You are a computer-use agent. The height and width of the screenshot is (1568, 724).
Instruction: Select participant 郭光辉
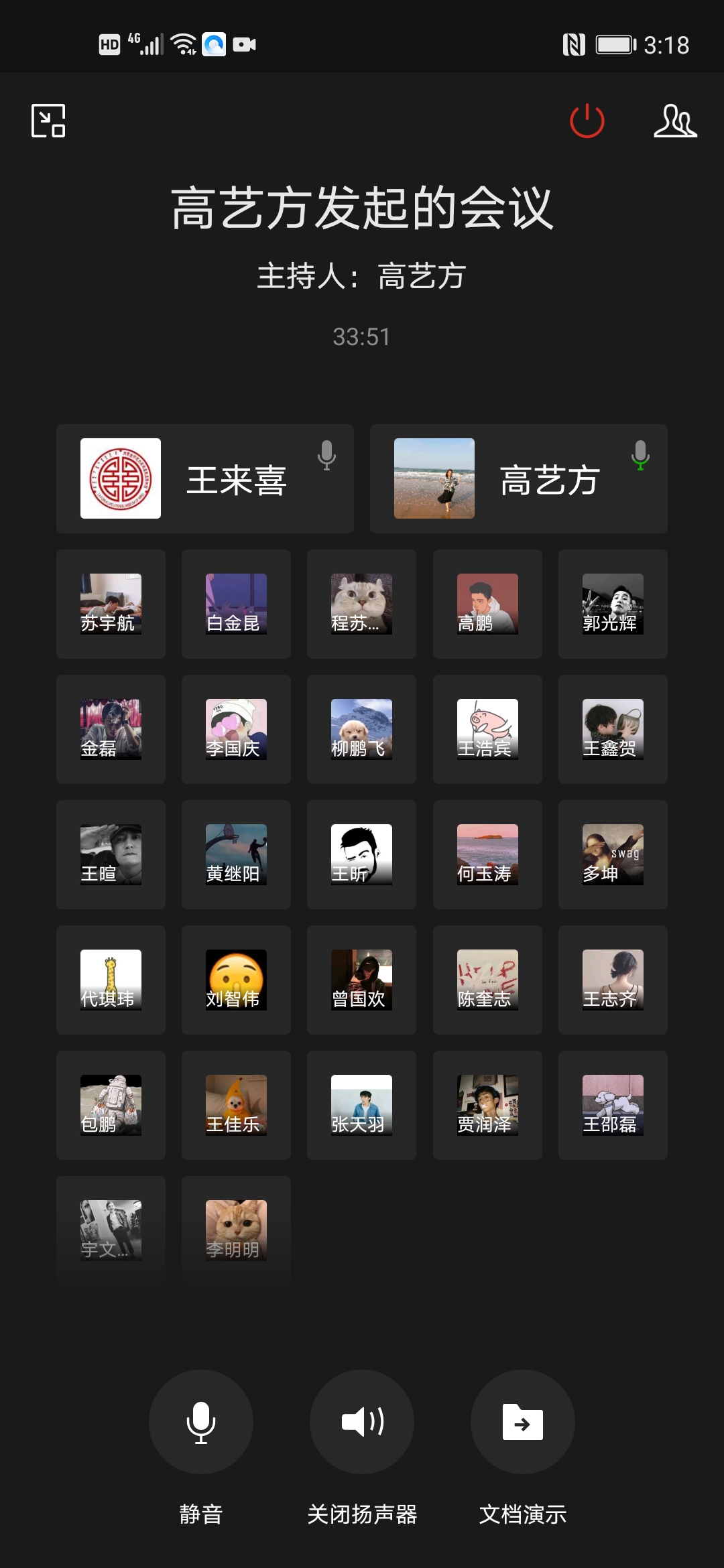613,604
